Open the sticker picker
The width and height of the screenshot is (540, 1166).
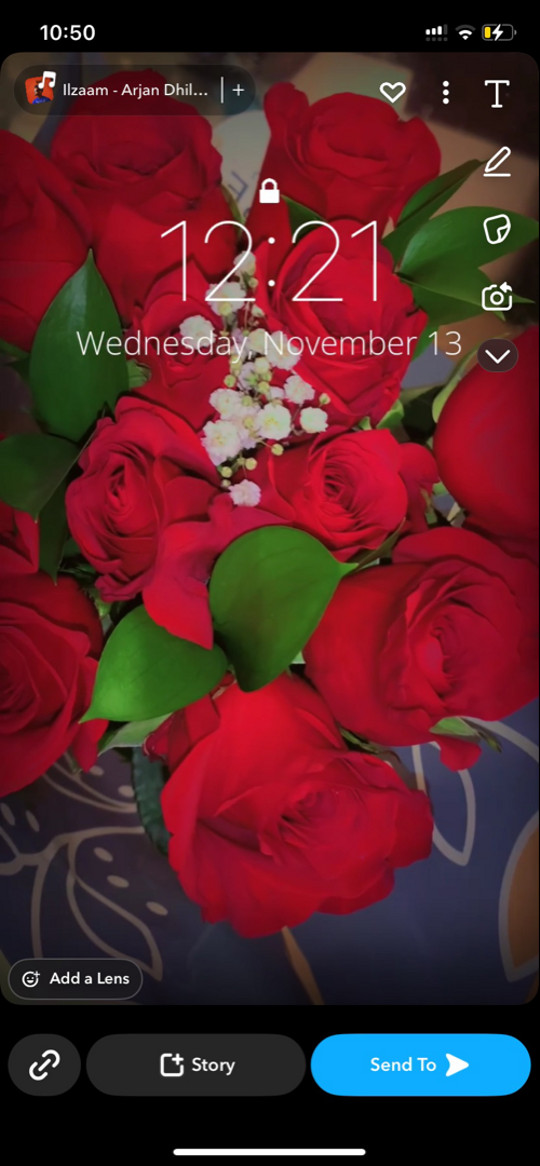(497, 229)
